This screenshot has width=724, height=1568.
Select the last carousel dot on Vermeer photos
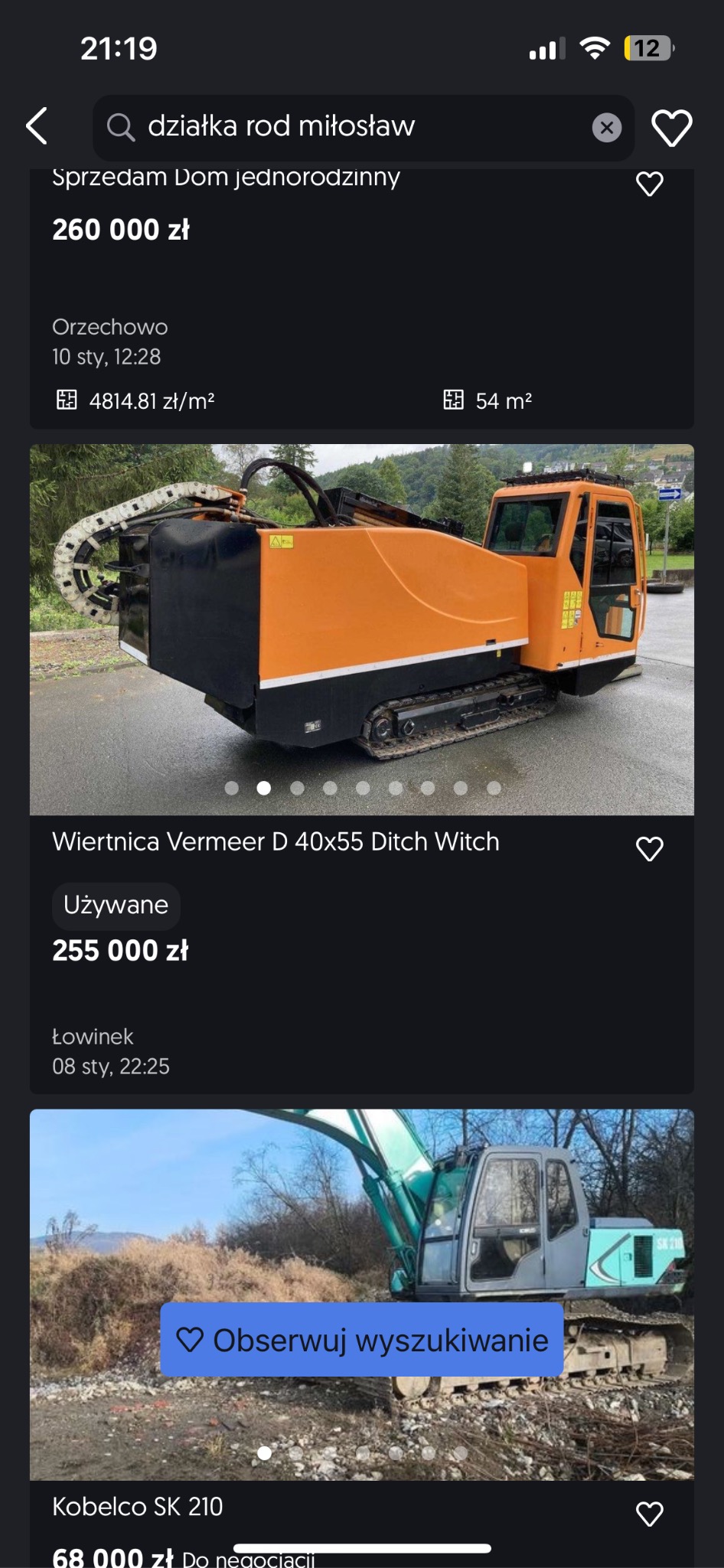coord(493,787)
